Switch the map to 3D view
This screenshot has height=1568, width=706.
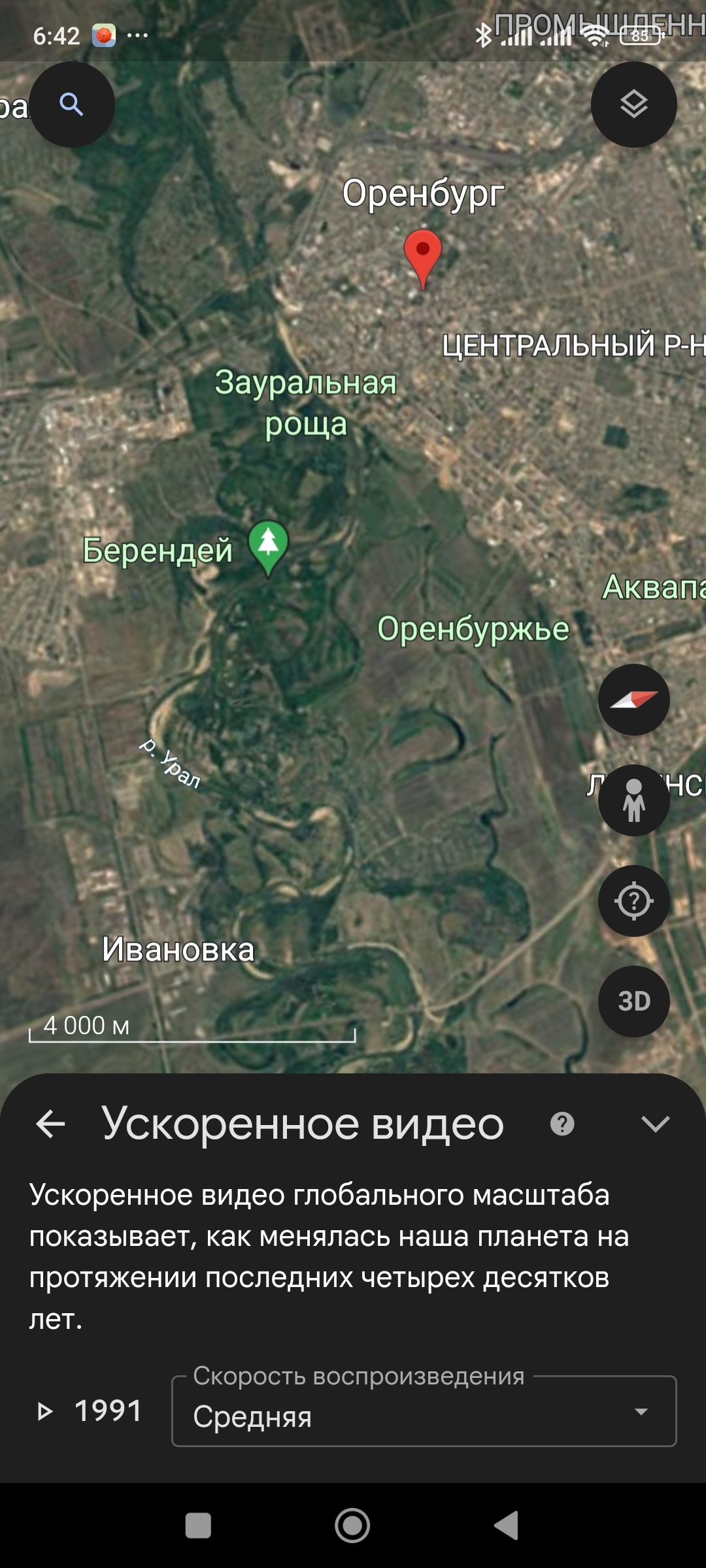[x=633, y=1002]
